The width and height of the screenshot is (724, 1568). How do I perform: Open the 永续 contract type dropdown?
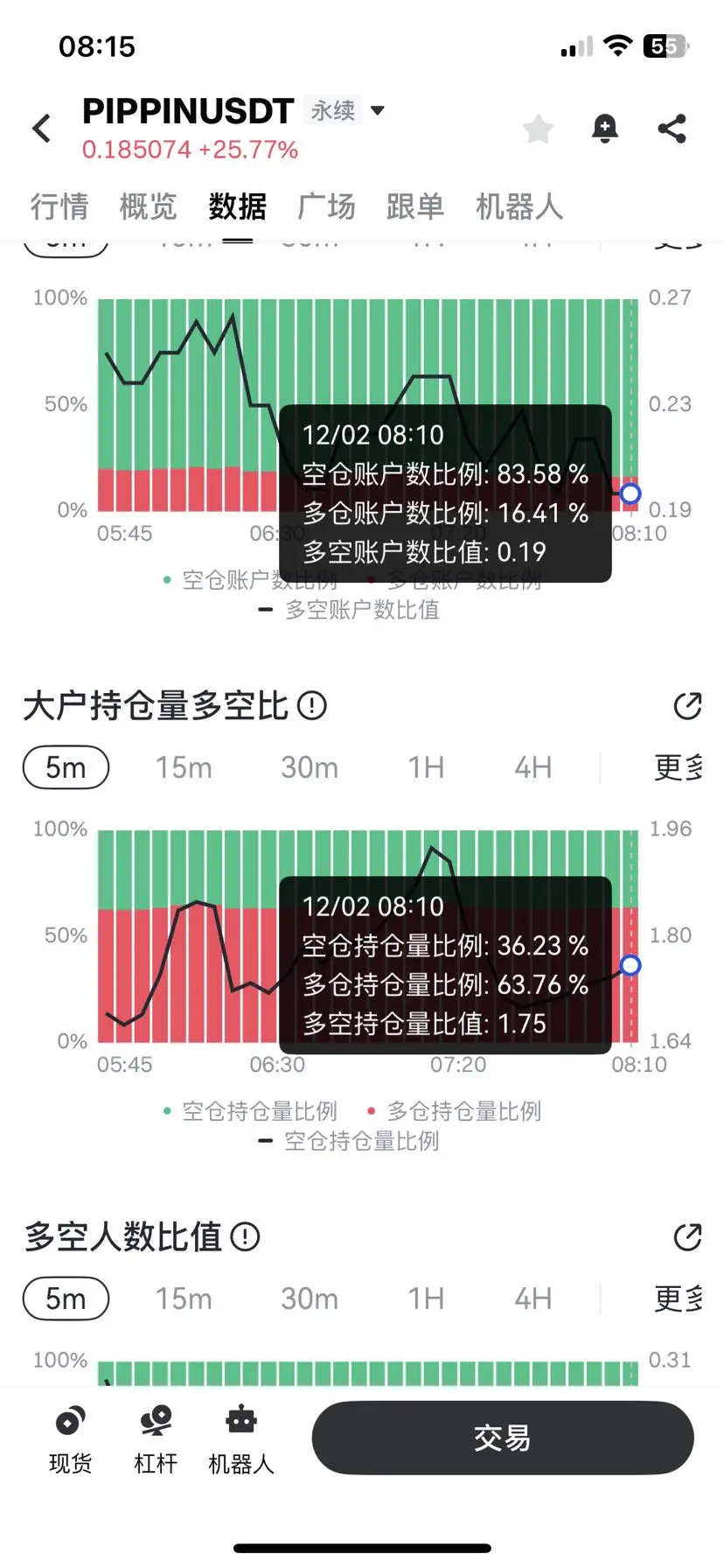coord(341,109)
